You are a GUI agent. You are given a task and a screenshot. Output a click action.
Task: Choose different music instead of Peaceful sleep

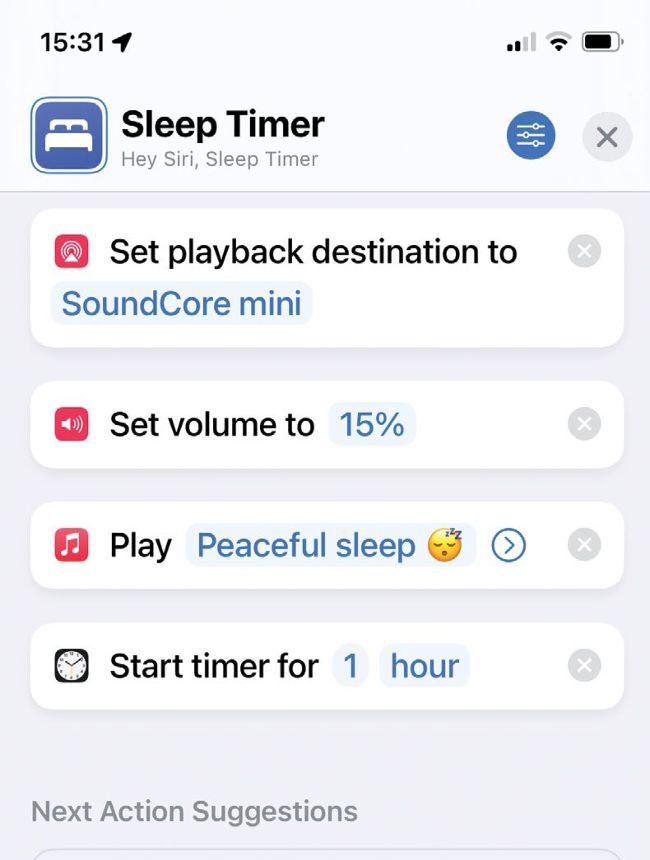point(330,546)
